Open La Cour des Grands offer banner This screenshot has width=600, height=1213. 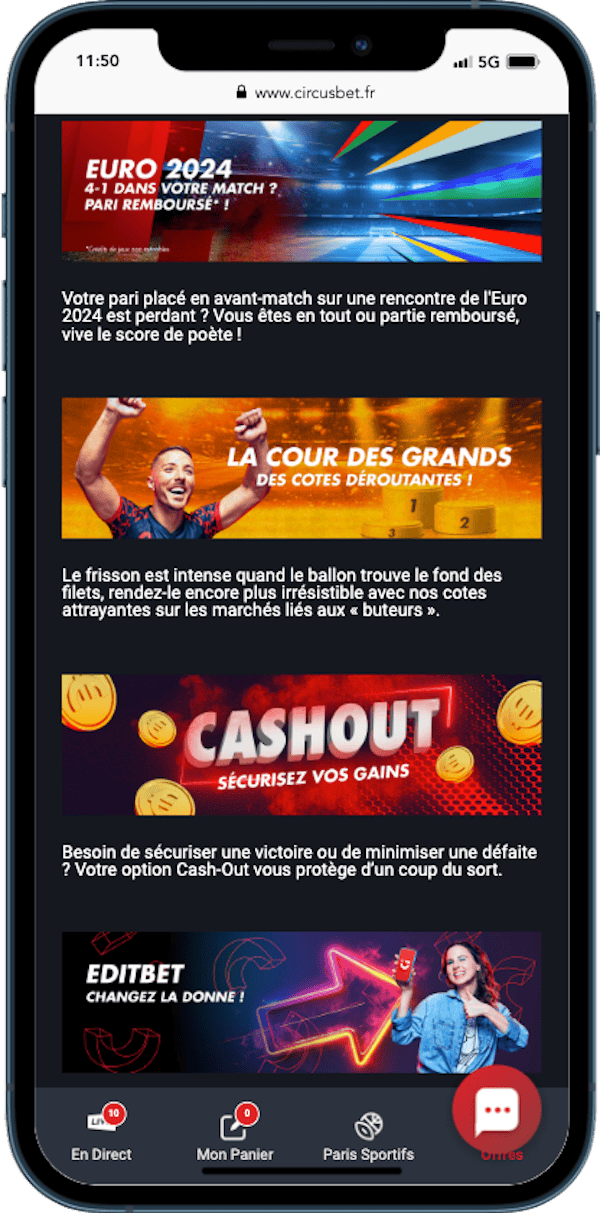[x=301, y=468]
